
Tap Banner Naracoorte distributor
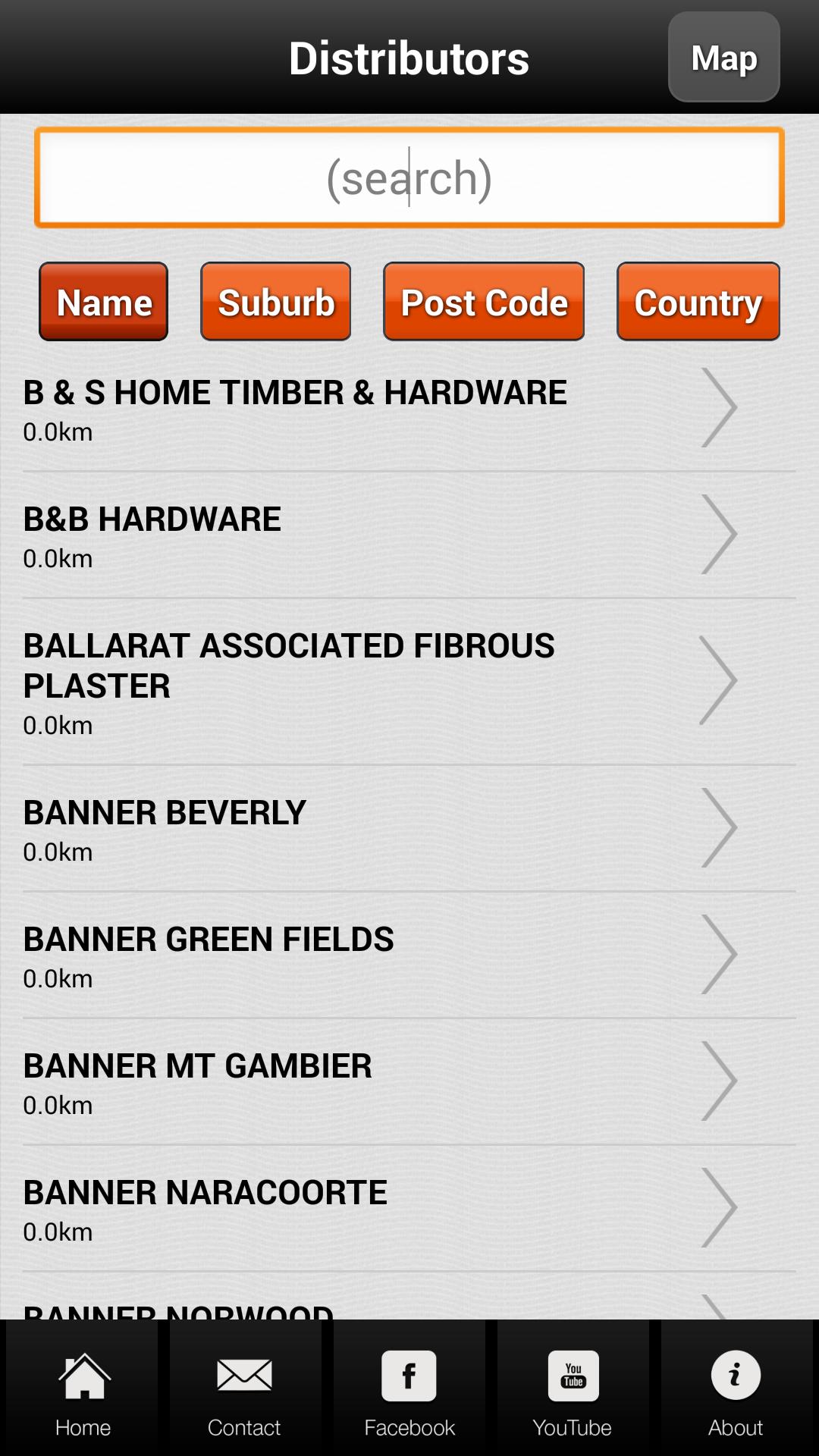[x=379, y=1209]
